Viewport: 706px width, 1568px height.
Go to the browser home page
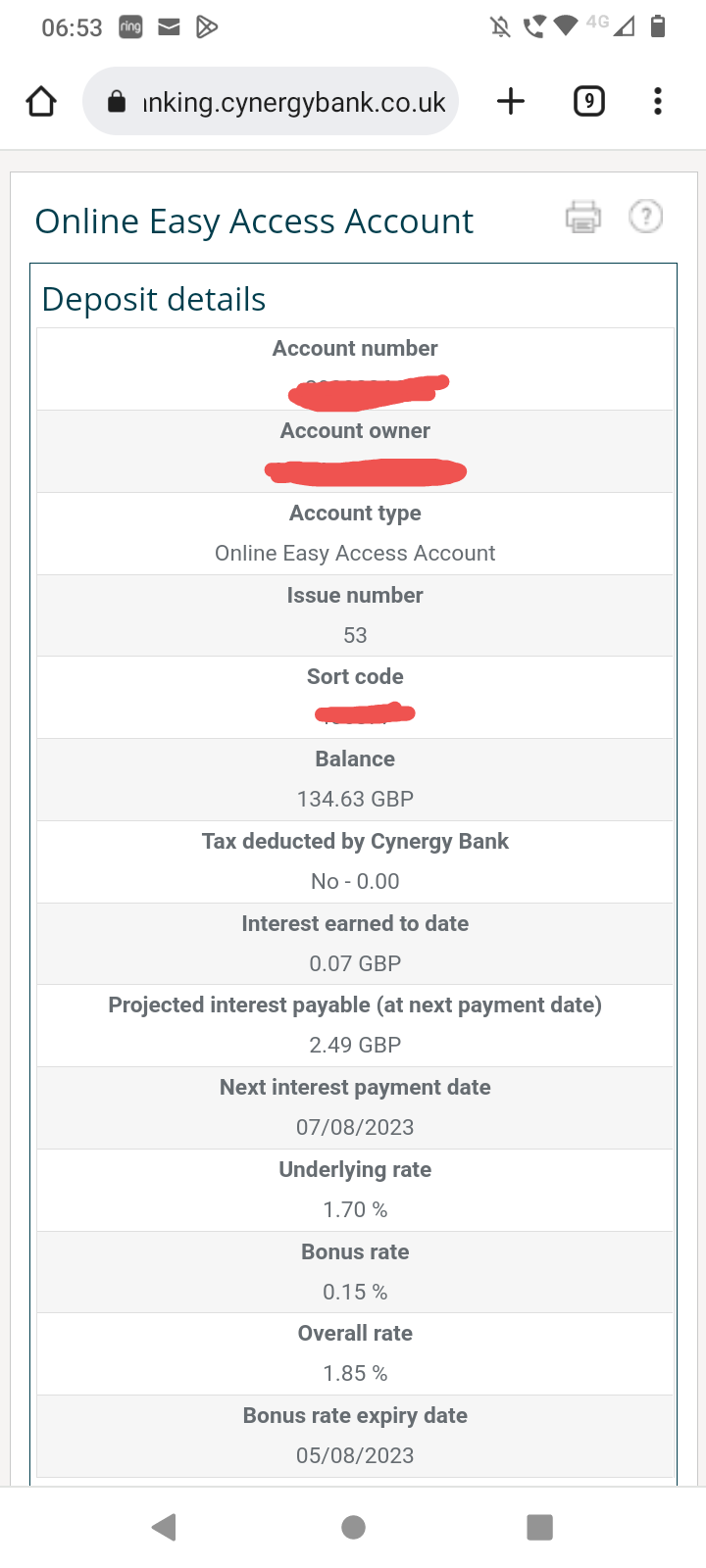[x=41, y=101]
